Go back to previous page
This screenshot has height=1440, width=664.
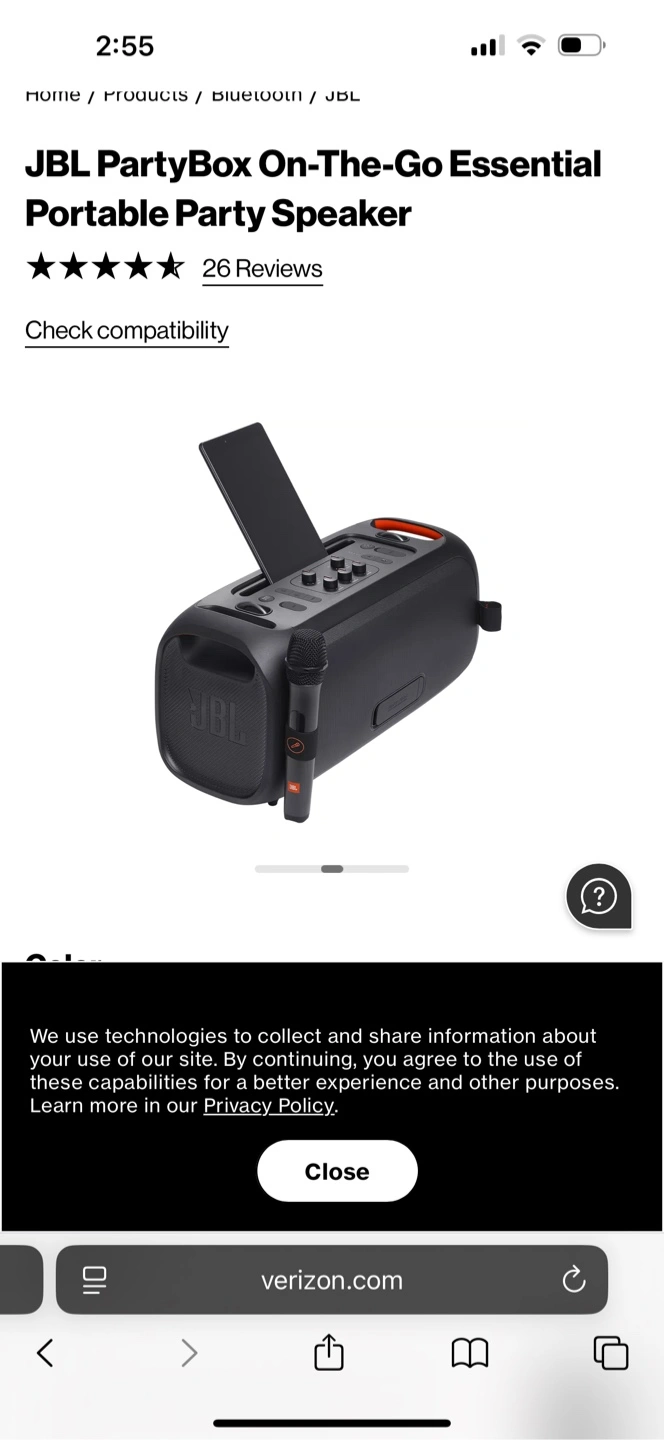click(45, 1353)
